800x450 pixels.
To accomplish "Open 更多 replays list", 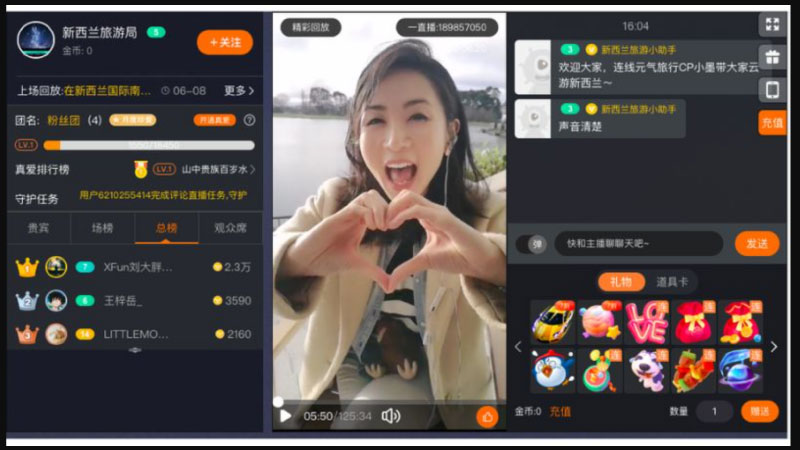I will pyautogui.click(x=238, y=90).
